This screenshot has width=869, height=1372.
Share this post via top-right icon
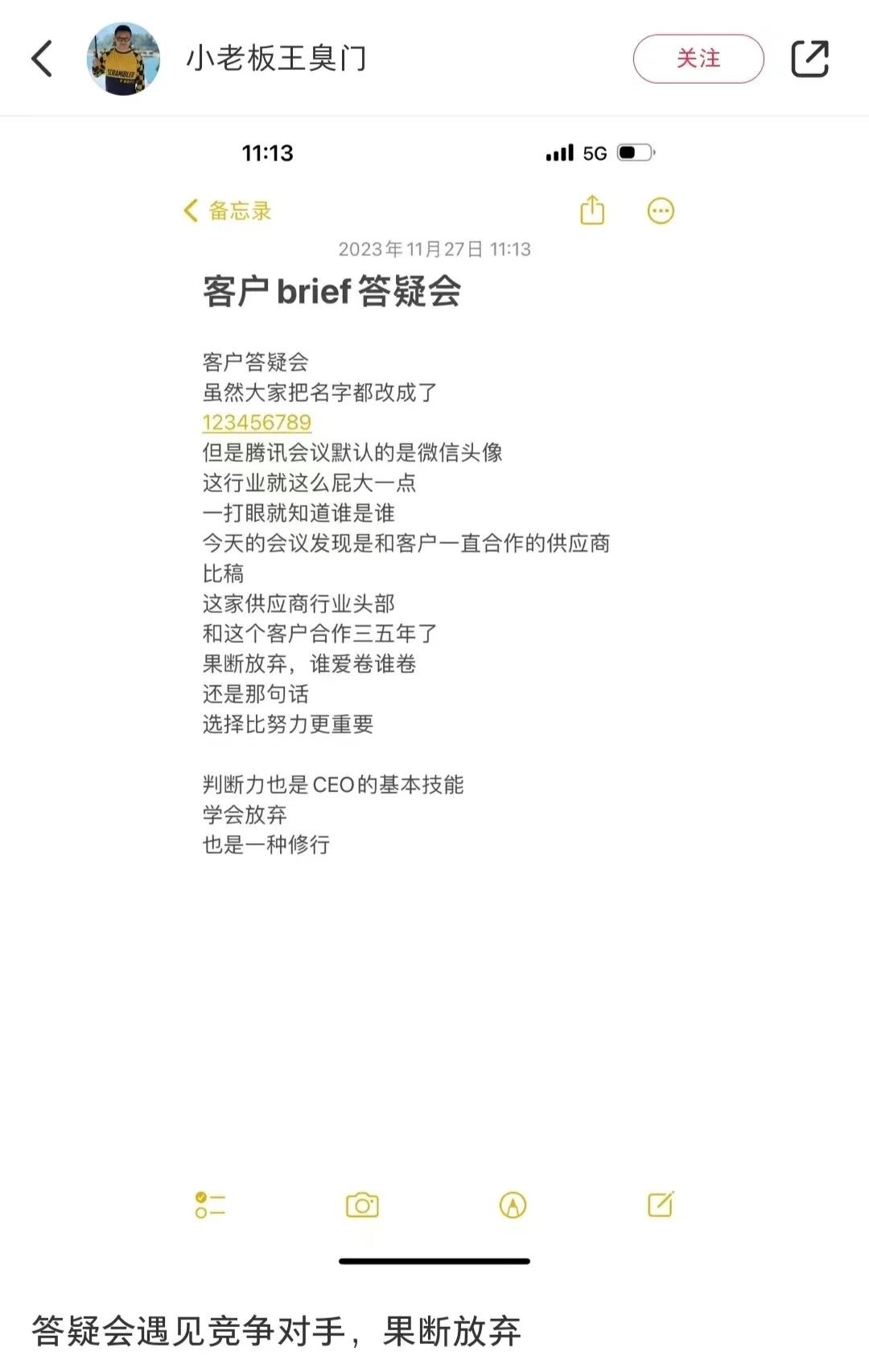[809, 59]
